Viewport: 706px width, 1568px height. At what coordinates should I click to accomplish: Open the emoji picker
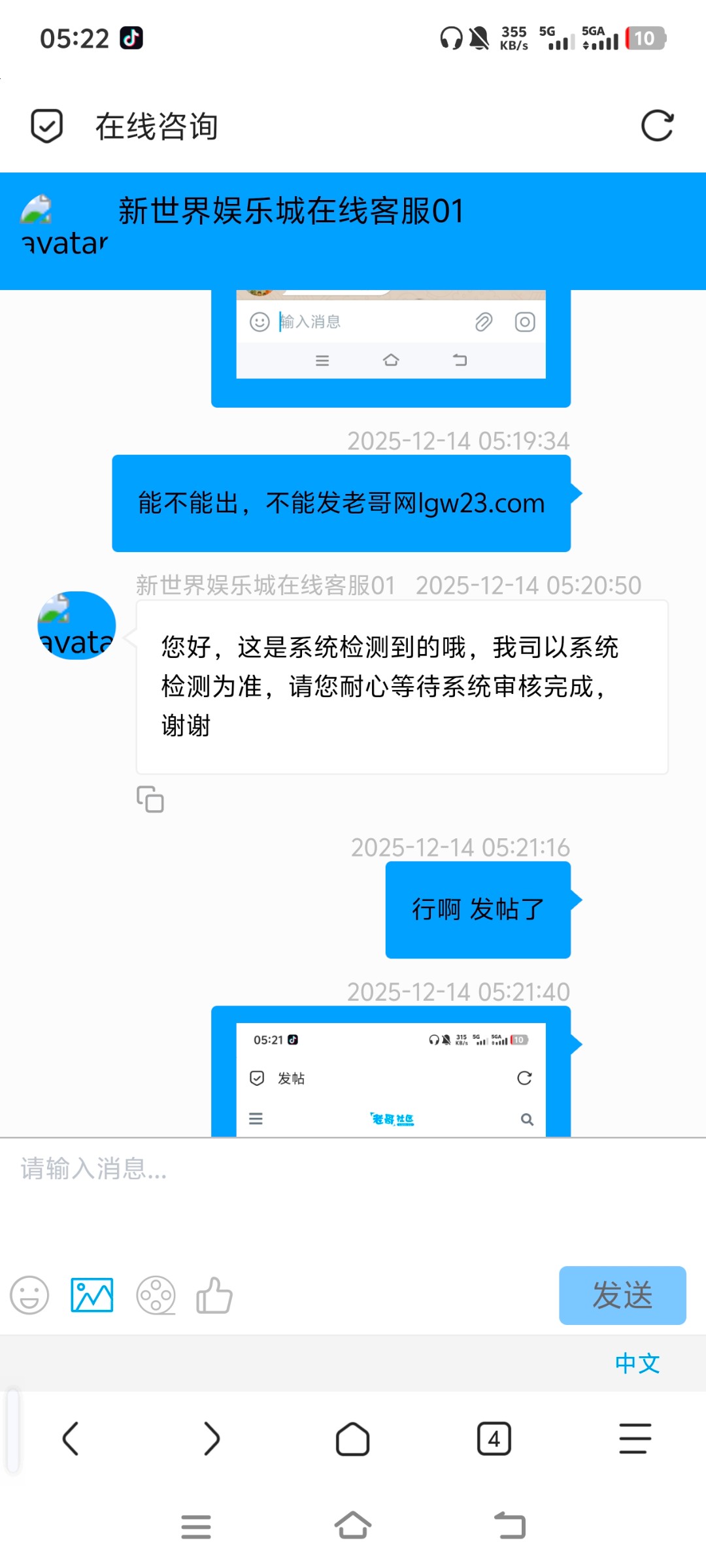(x=29, y=1295)
